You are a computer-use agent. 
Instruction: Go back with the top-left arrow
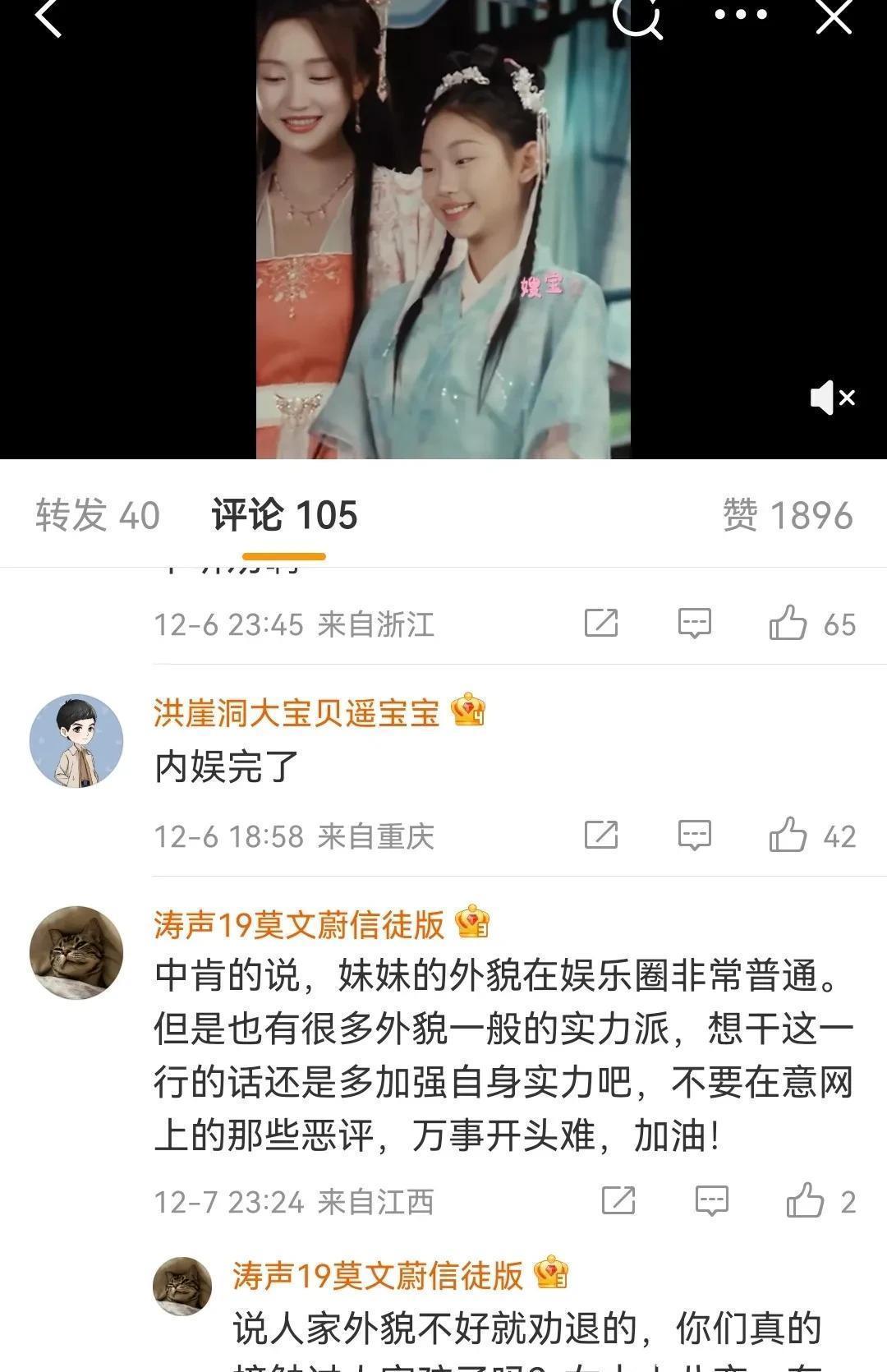(48, 18)
